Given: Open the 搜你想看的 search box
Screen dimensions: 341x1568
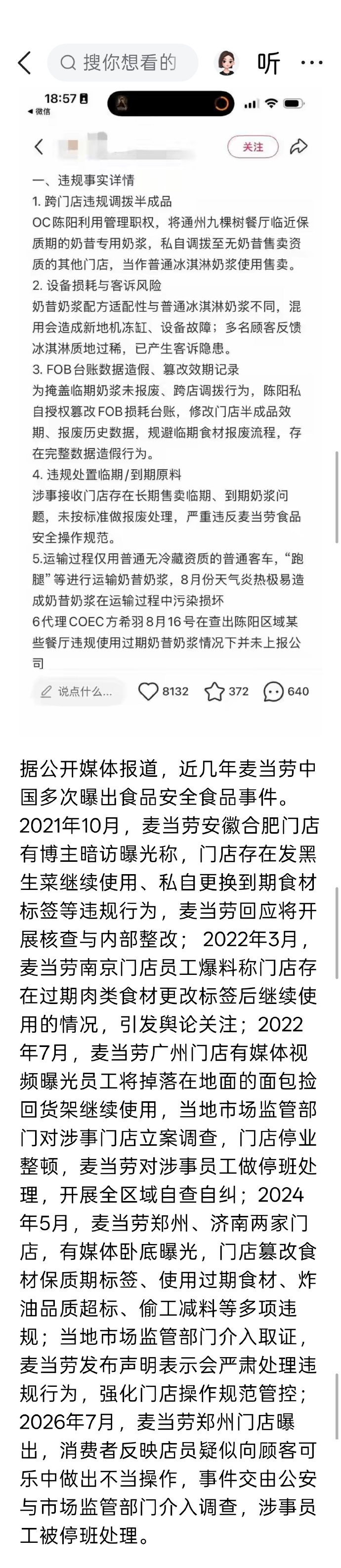Looking at the screenshot, I should 123,63.
